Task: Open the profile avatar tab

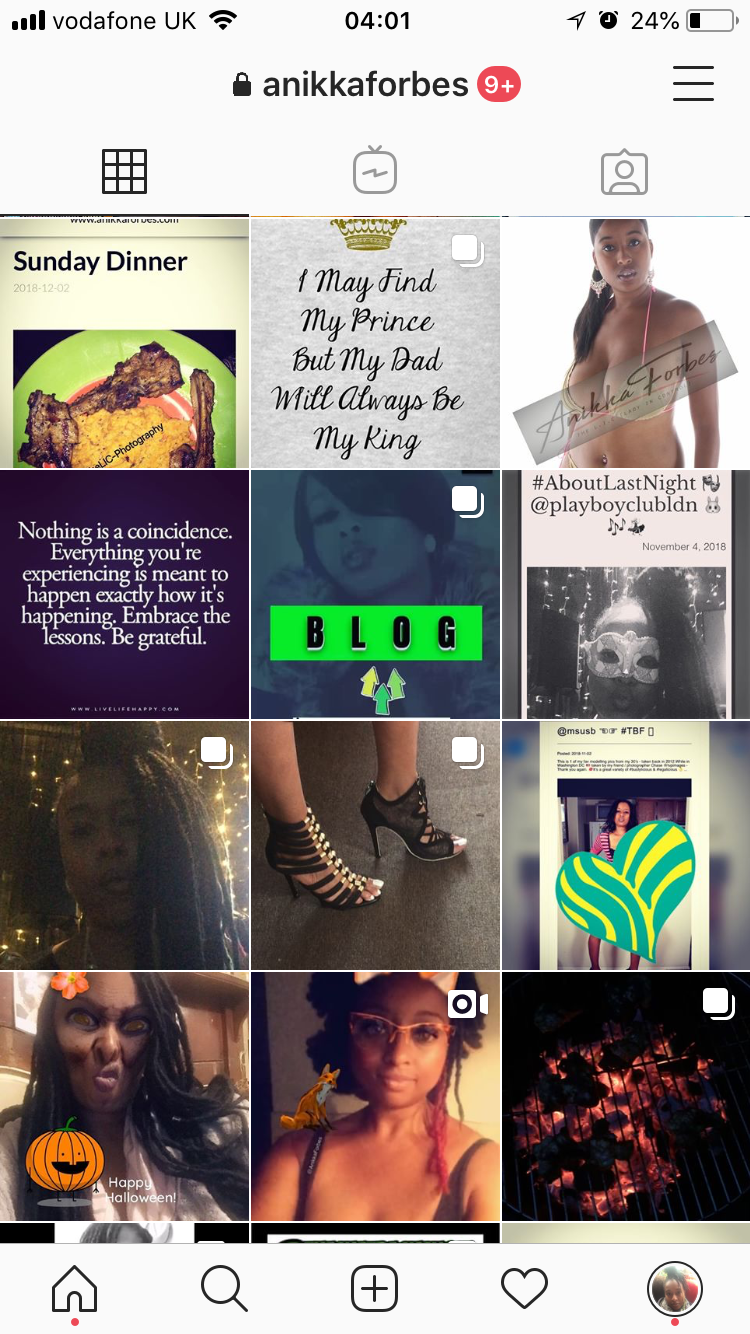Action: coord(675,1289)
